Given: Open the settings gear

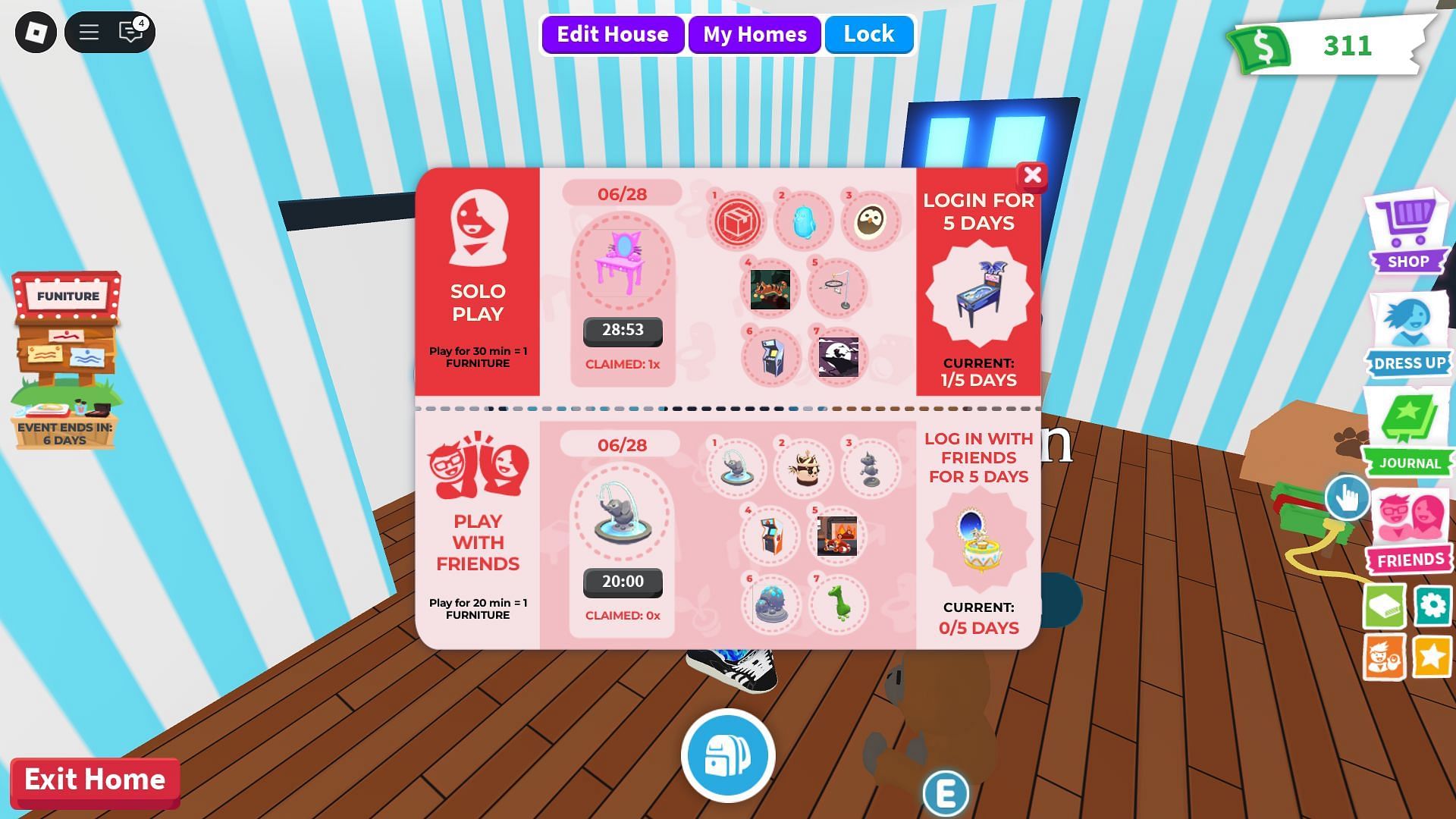Looking at the screenshot, I should (1432, 606).
